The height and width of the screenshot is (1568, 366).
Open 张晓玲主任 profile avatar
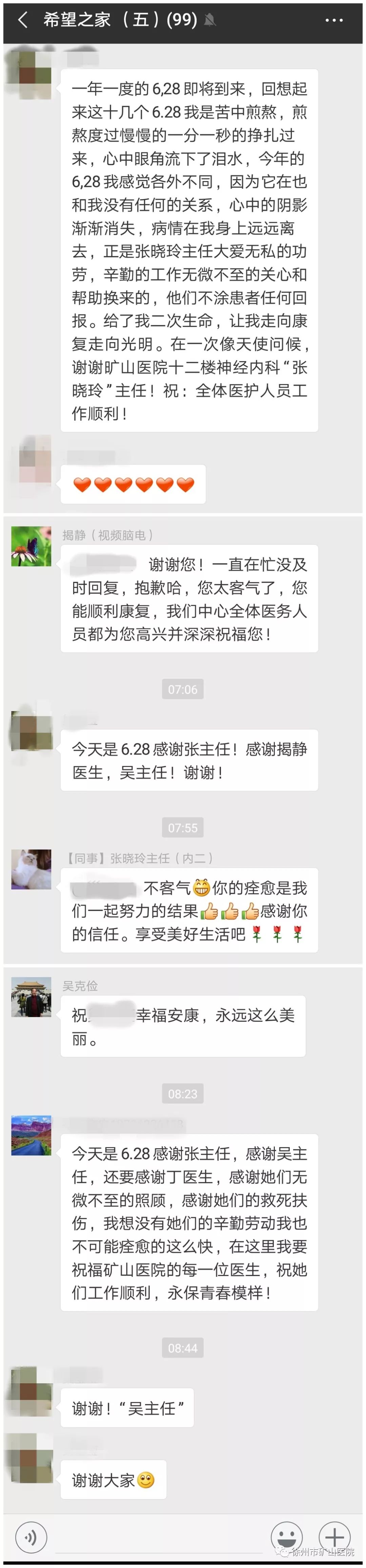[x=31, y=869]
